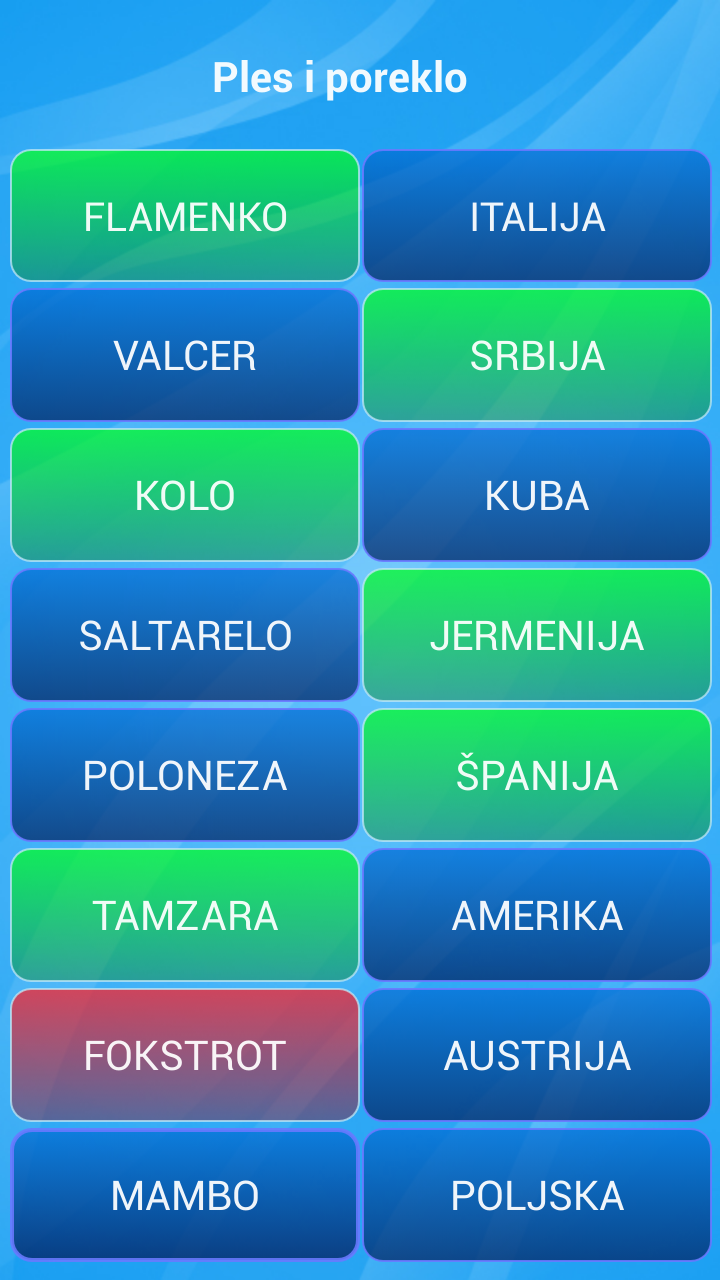Tap the Ples i poreklo title
This screenshot has height=1280, width=720.
pyautogui.click(x=340, y=78)
